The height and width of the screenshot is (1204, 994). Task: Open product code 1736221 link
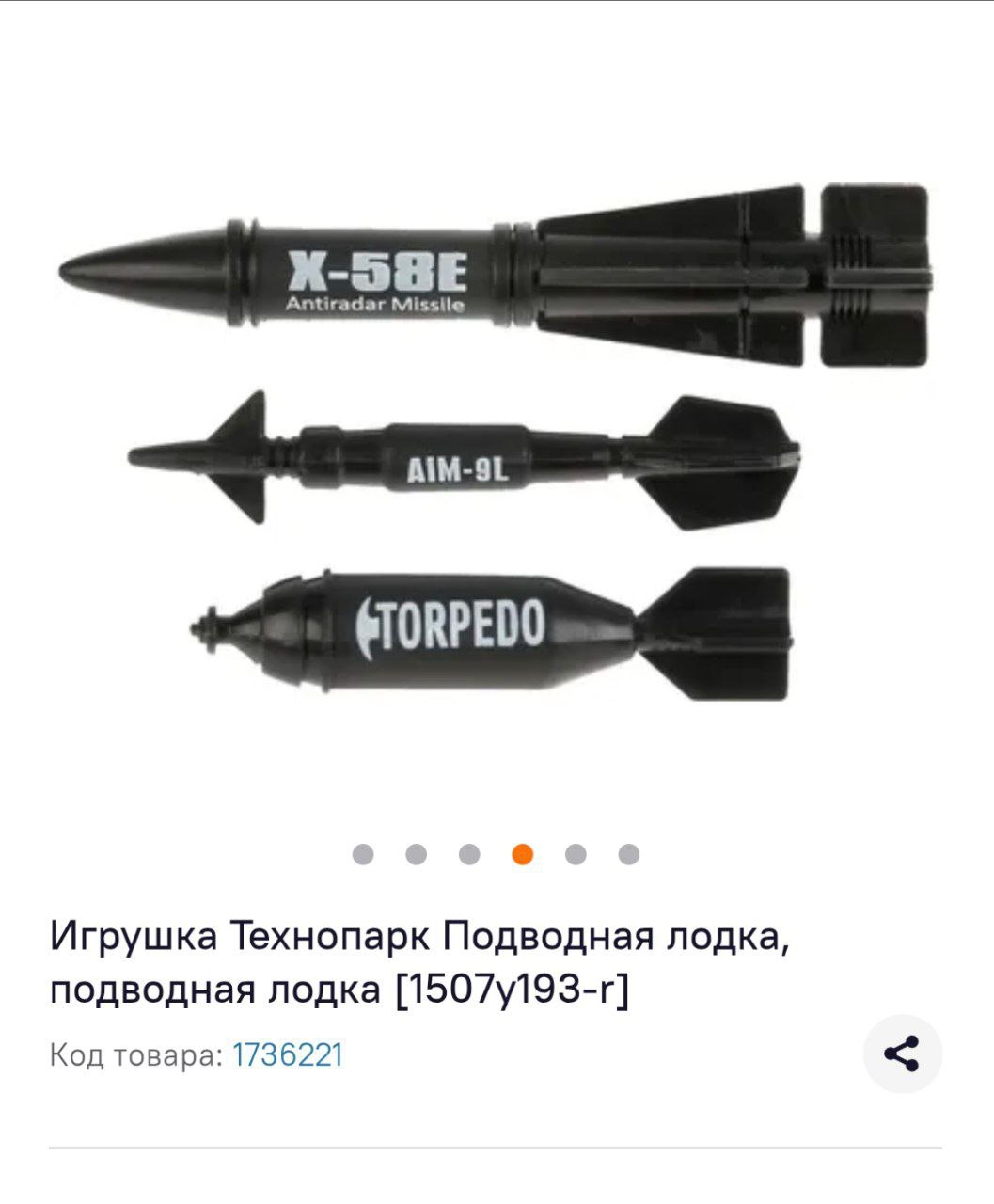click(x=287, y=1055)
